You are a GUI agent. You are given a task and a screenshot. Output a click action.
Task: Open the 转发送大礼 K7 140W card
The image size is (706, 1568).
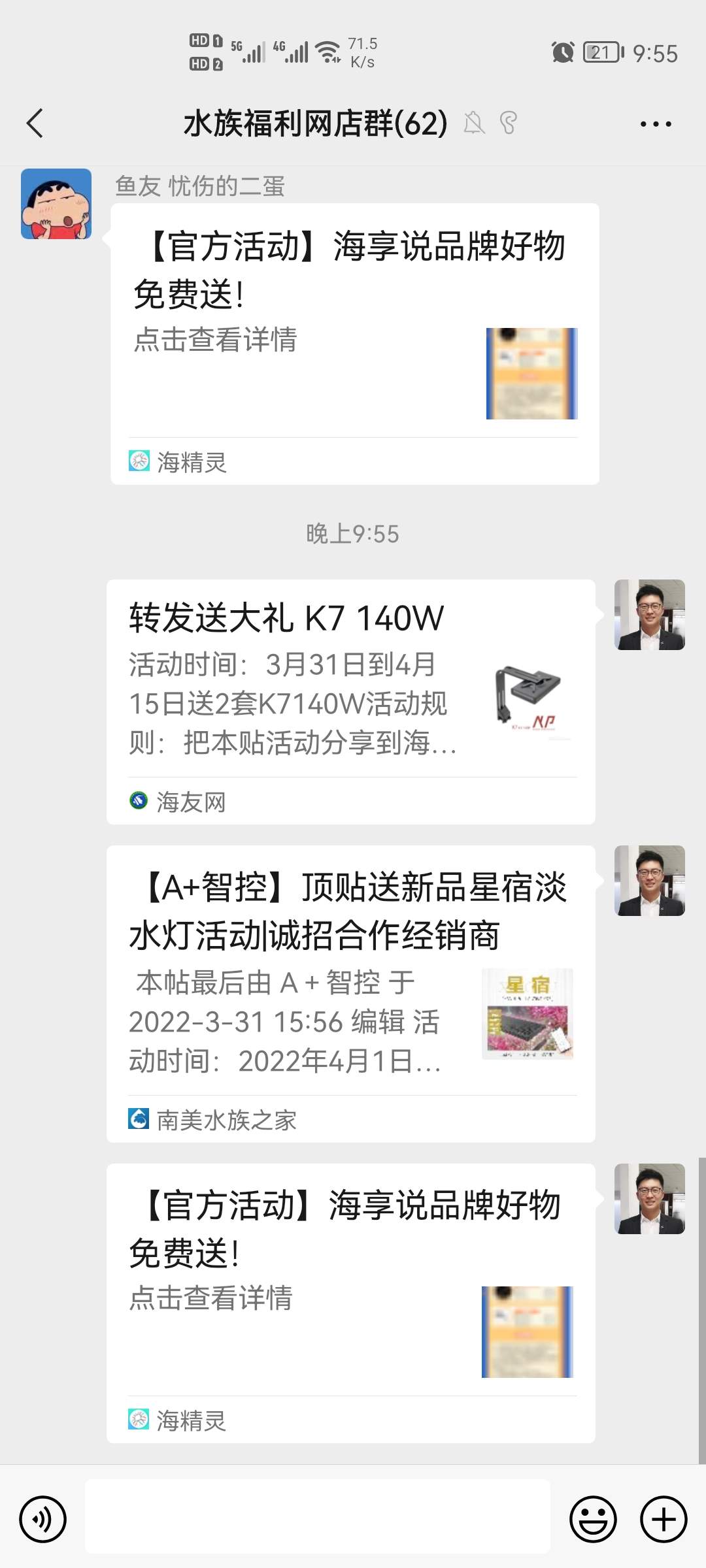coord(350,701)
